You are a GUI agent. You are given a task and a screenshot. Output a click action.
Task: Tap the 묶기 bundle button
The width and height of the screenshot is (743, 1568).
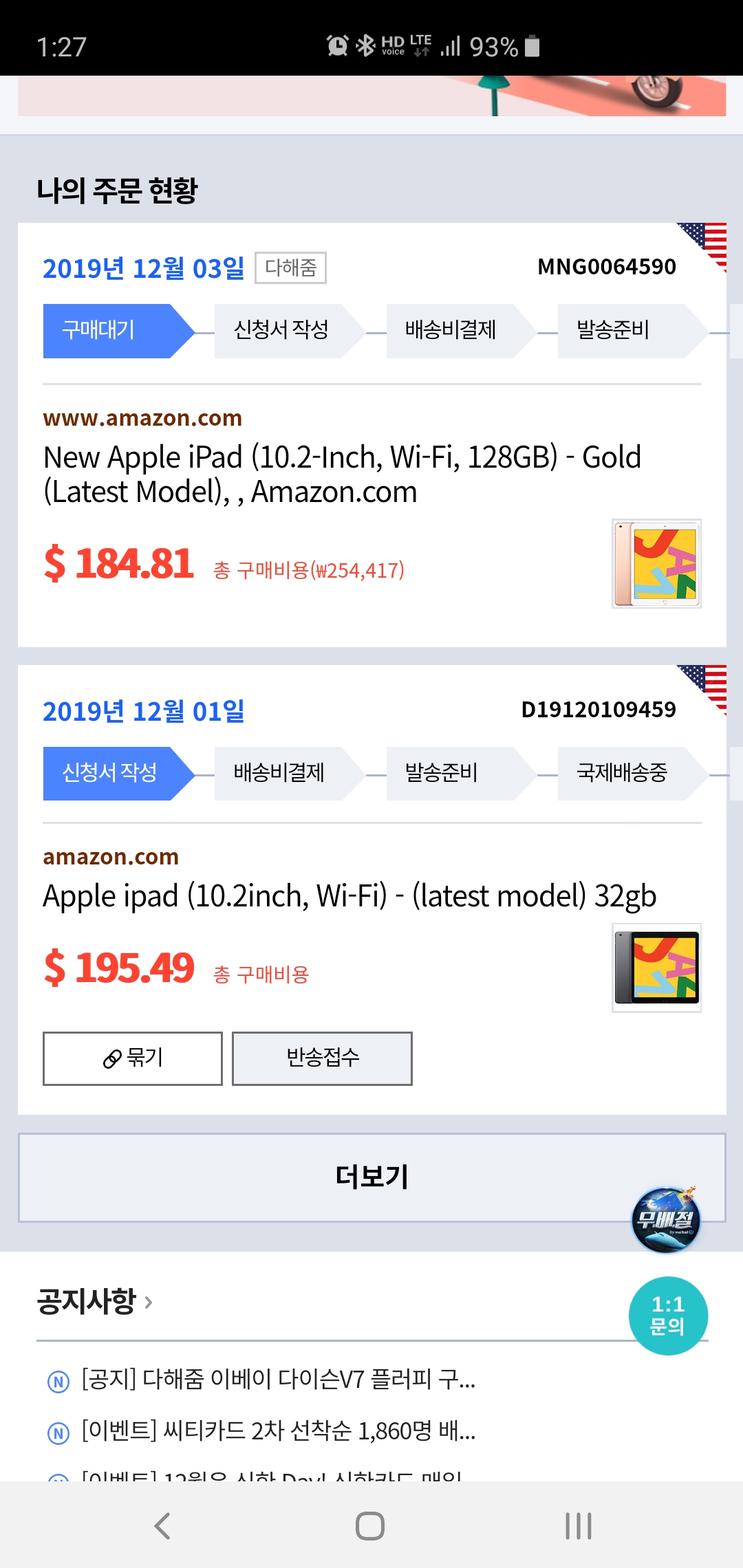tap(133, 1058)
